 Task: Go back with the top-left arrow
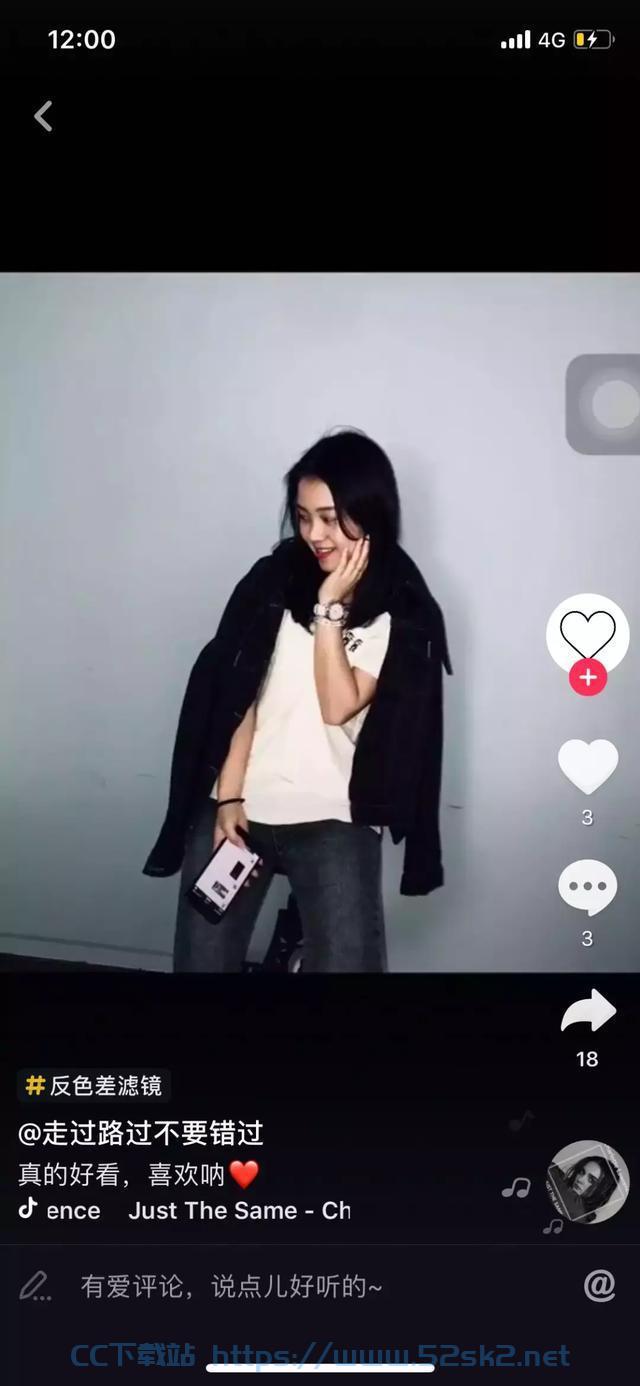click(43, 116)
